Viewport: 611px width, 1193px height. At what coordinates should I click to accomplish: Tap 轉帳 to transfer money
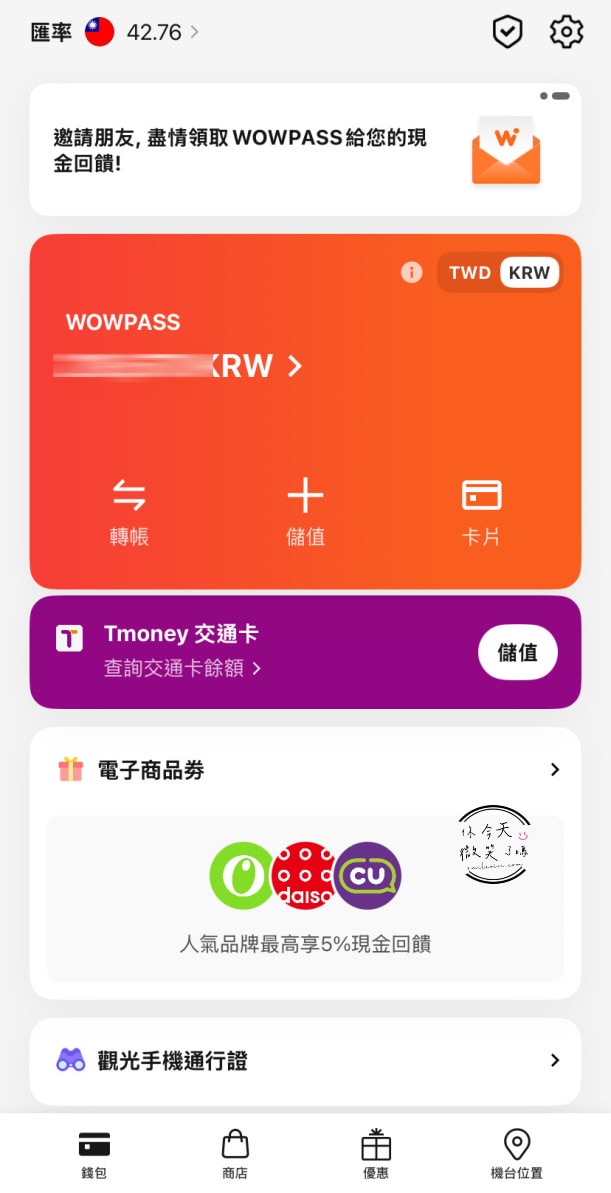129,512
